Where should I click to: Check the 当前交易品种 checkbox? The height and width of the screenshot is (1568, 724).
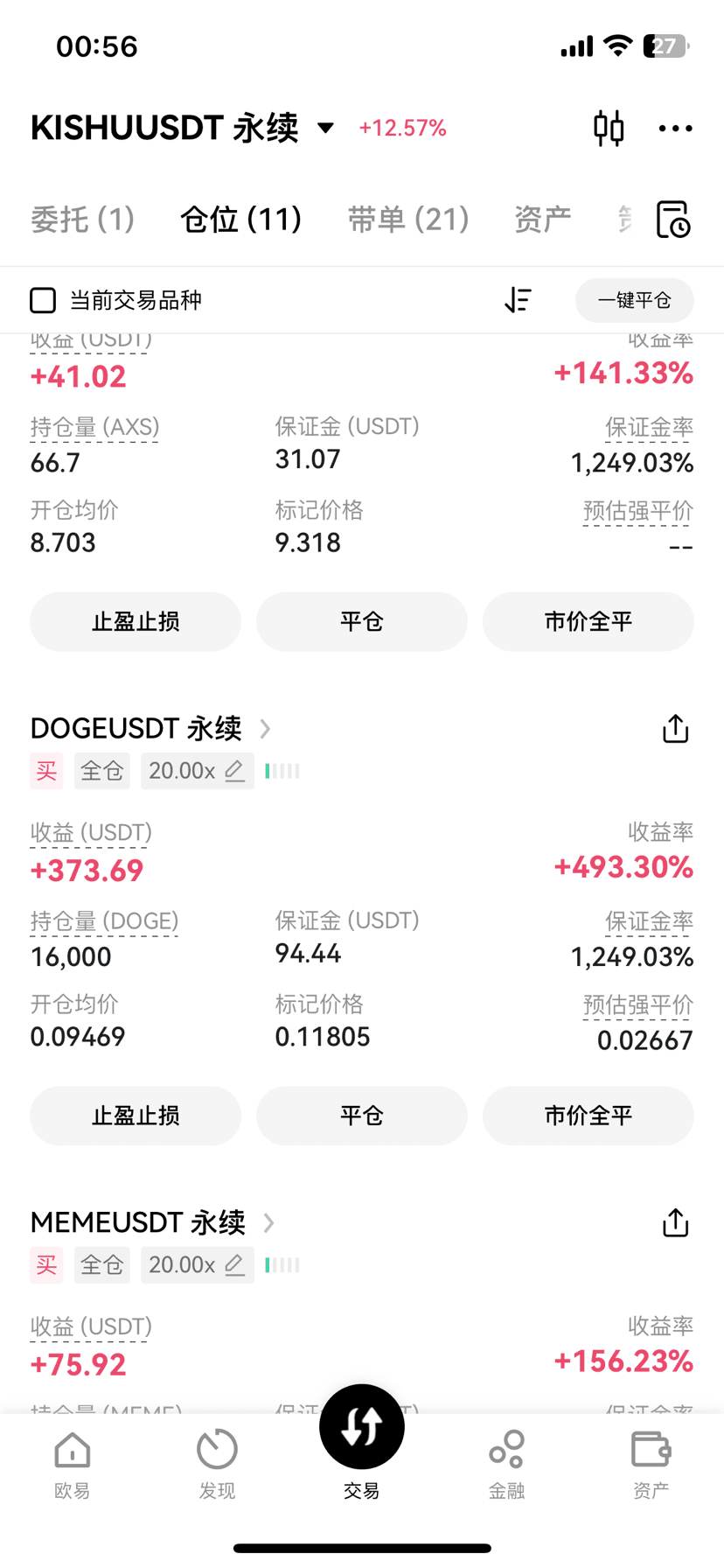click(43, 301)
